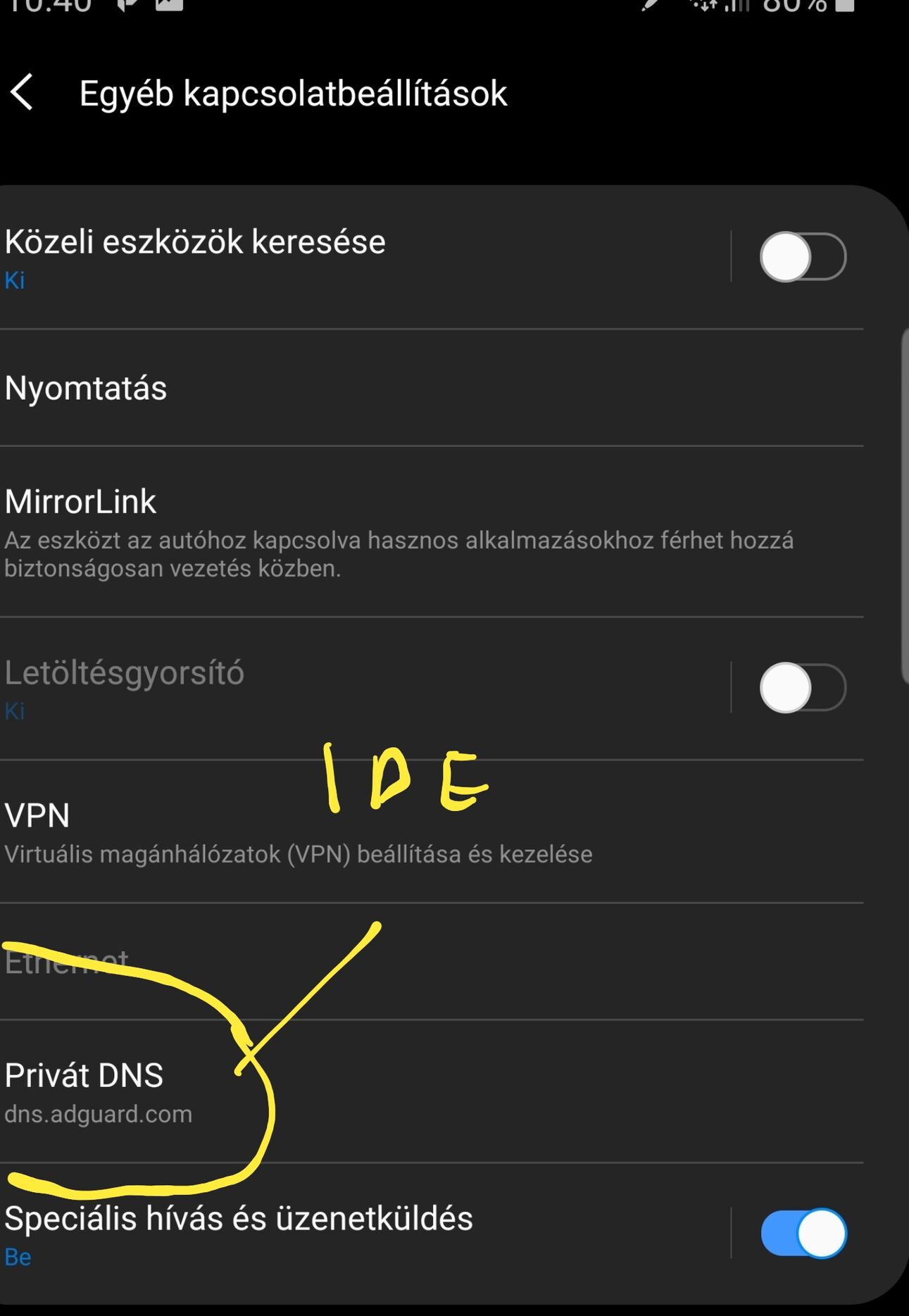
Task: Turn off Speciális hívás és üzenetküldés switch
Action: (802, 1234)
